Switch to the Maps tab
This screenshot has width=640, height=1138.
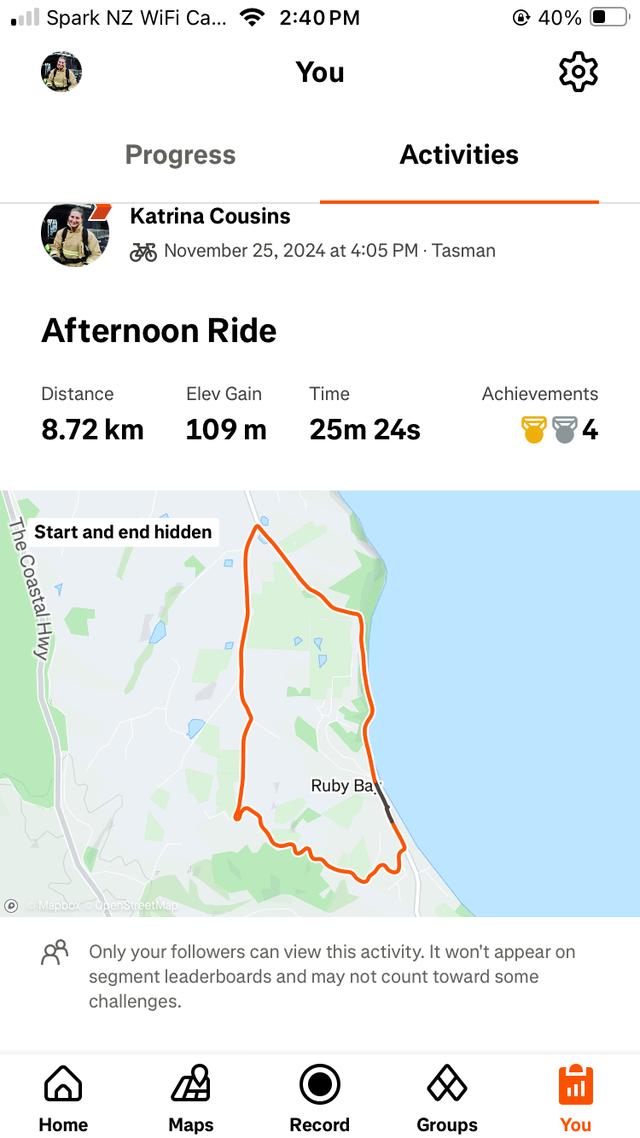coord(191,1098)
